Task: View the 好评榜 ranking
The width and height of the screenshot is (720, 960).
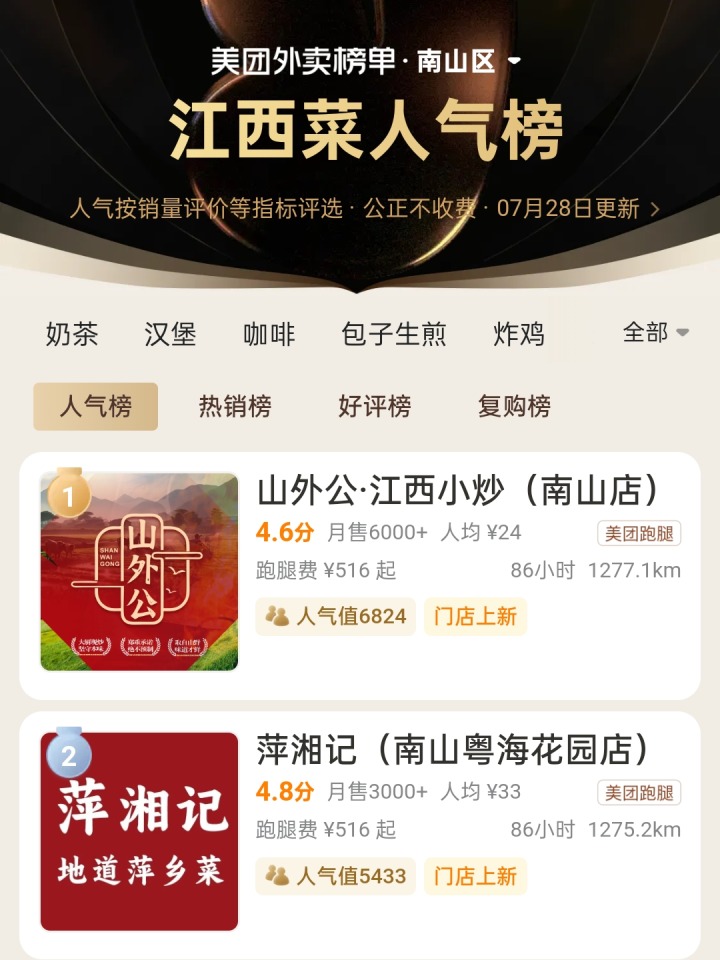Action: coord(374,407)
